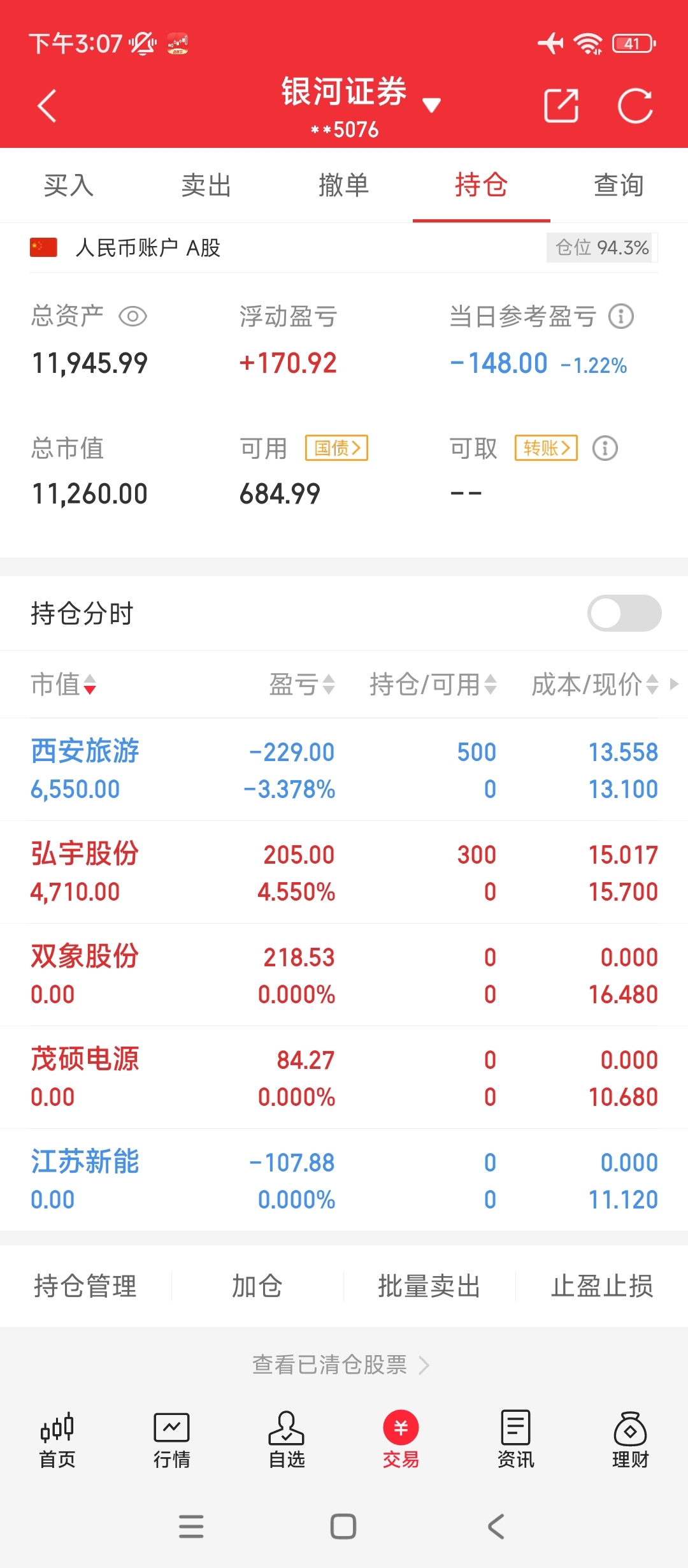Switch to the 买入 tab

(x=69, y=185)
